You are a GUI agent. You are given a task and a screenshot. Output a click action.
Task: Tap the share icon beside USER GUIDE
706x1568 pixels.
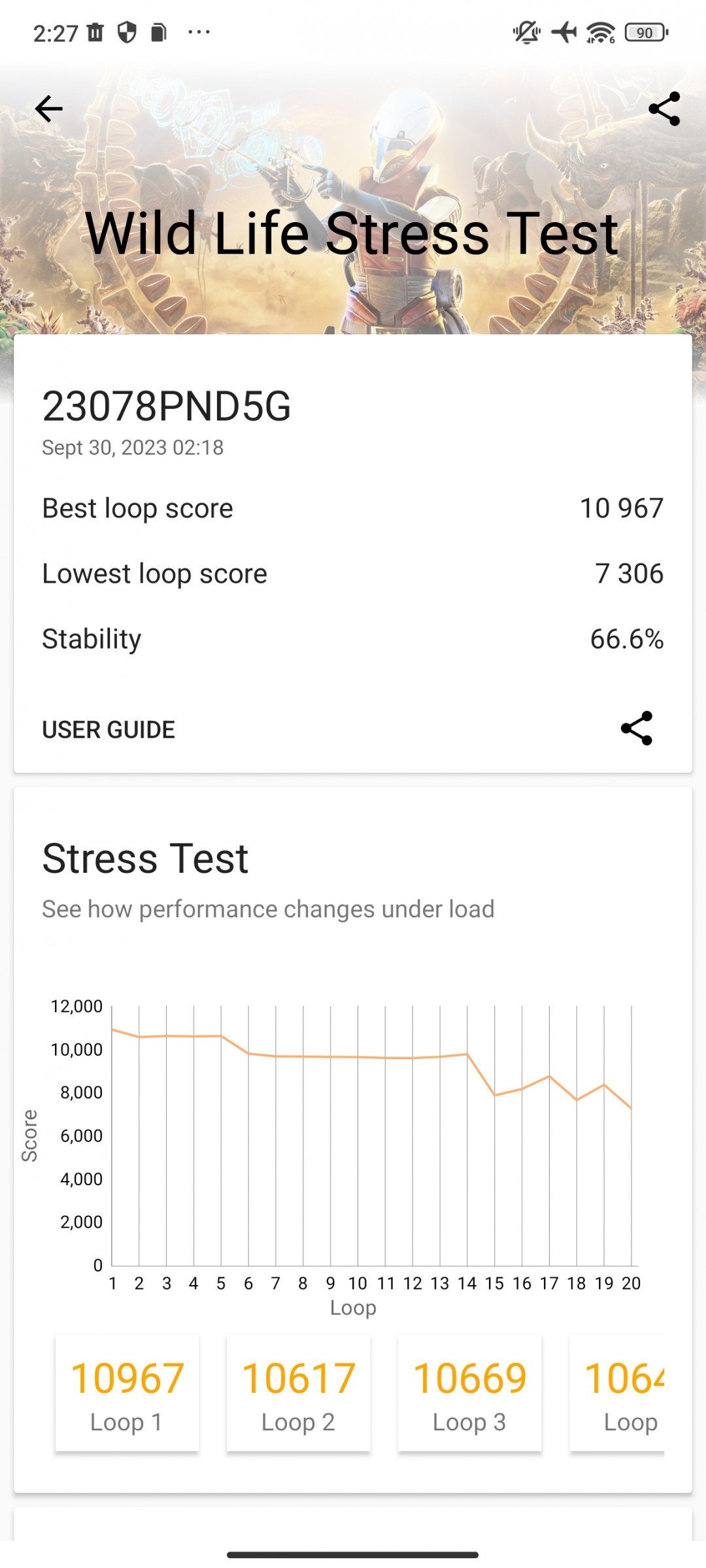[x=637, y=728]
